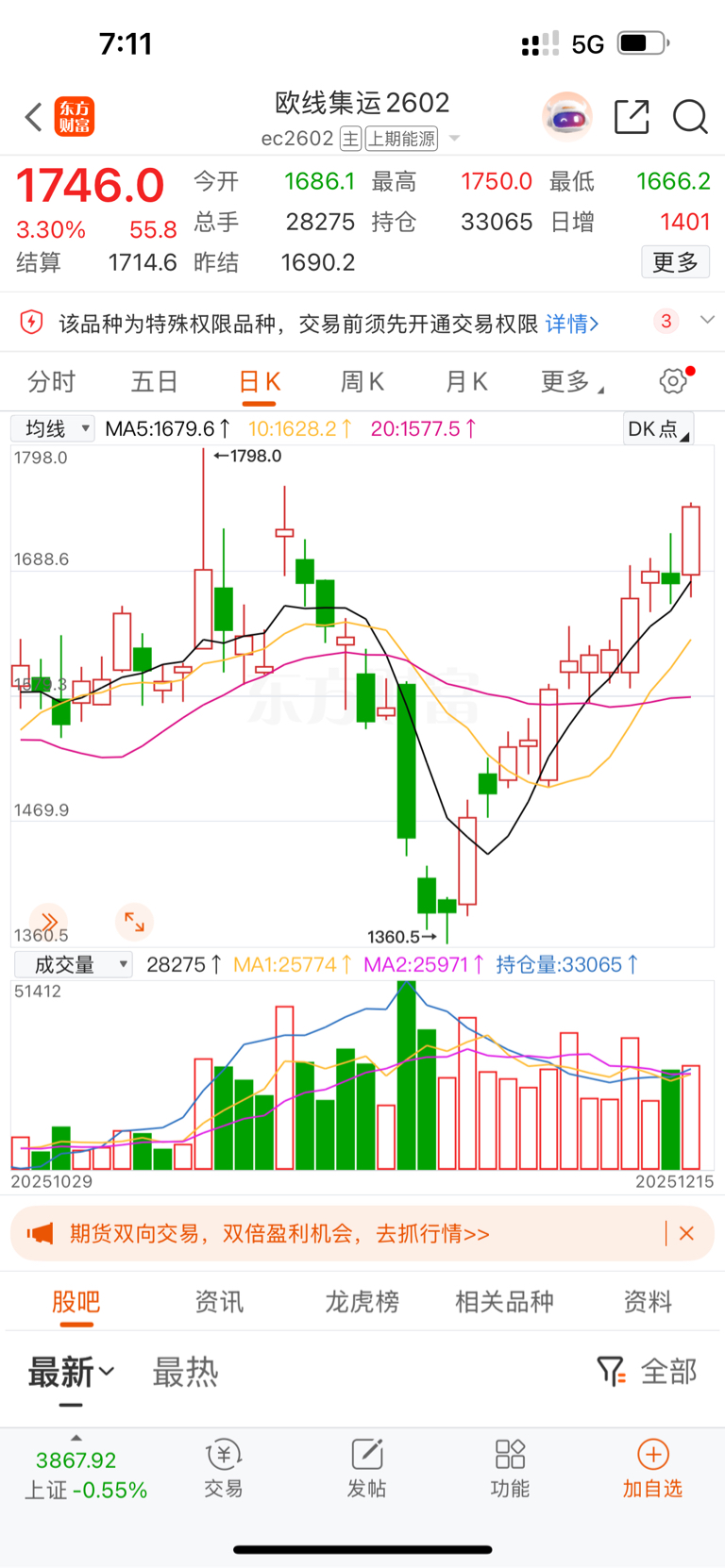The width and height of the screenshot is (725, 1568).
Task: Open the 资讯 tab
Action: (219, 1302)
